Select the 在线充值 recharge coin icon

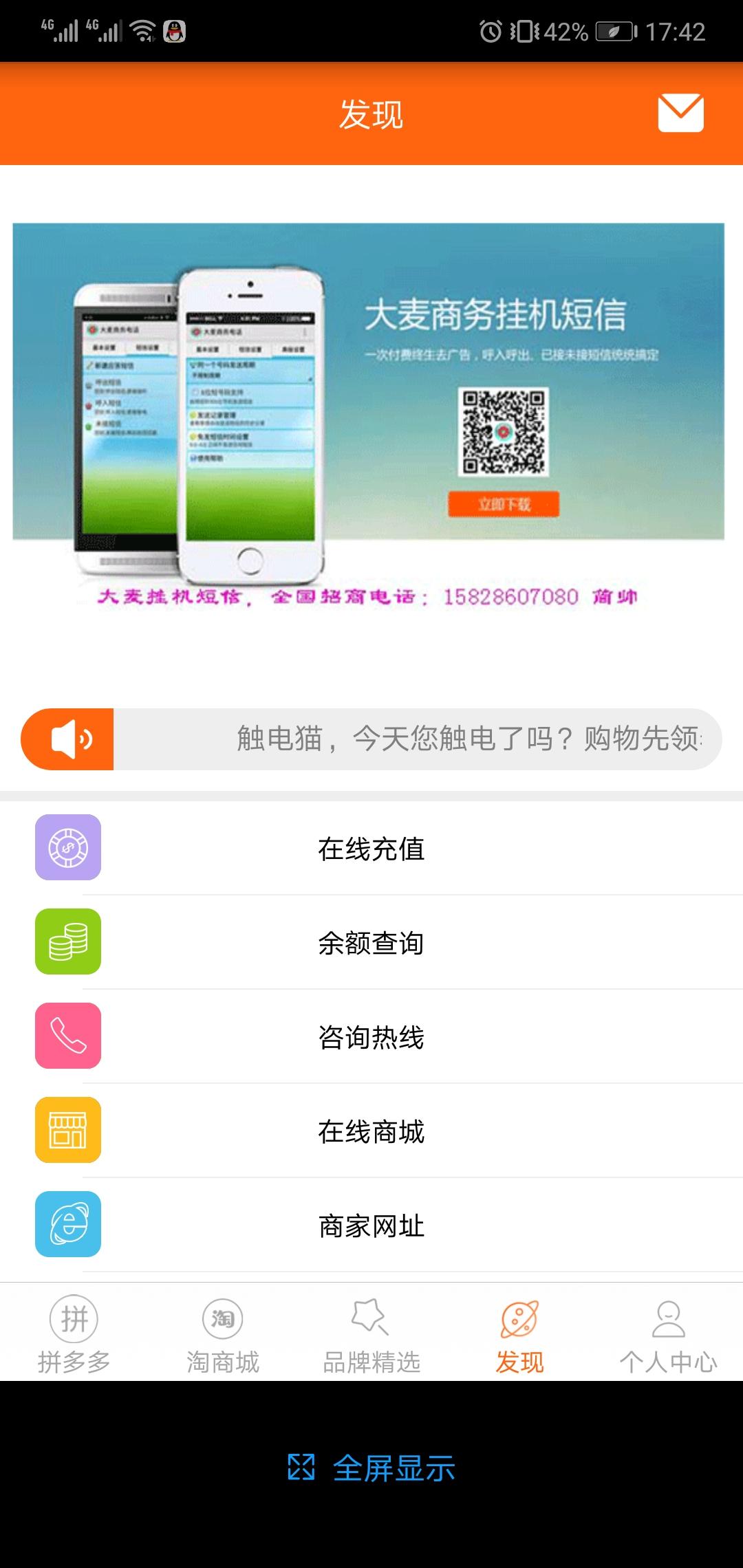[x=67, y=849]
